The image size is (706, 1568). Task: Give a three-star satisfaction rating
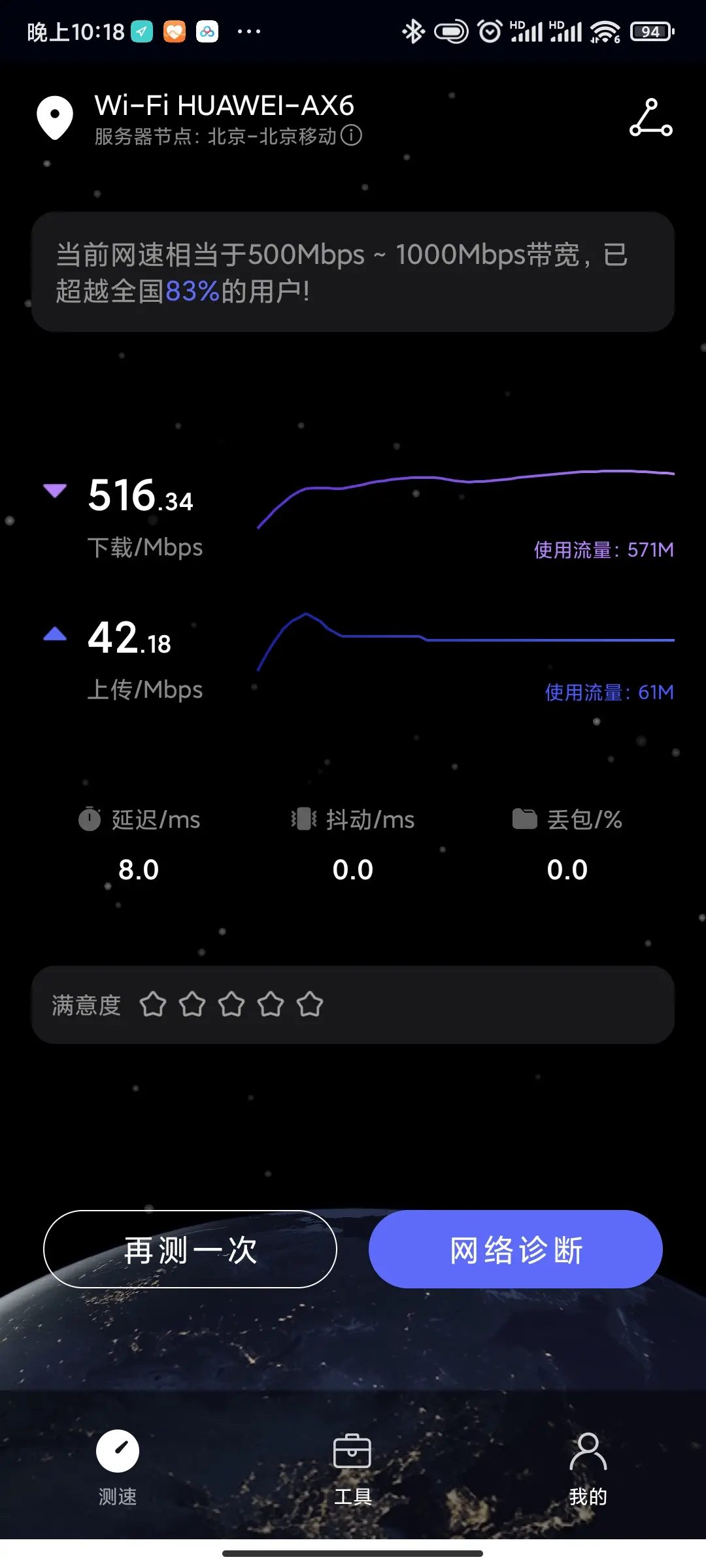231,1004
